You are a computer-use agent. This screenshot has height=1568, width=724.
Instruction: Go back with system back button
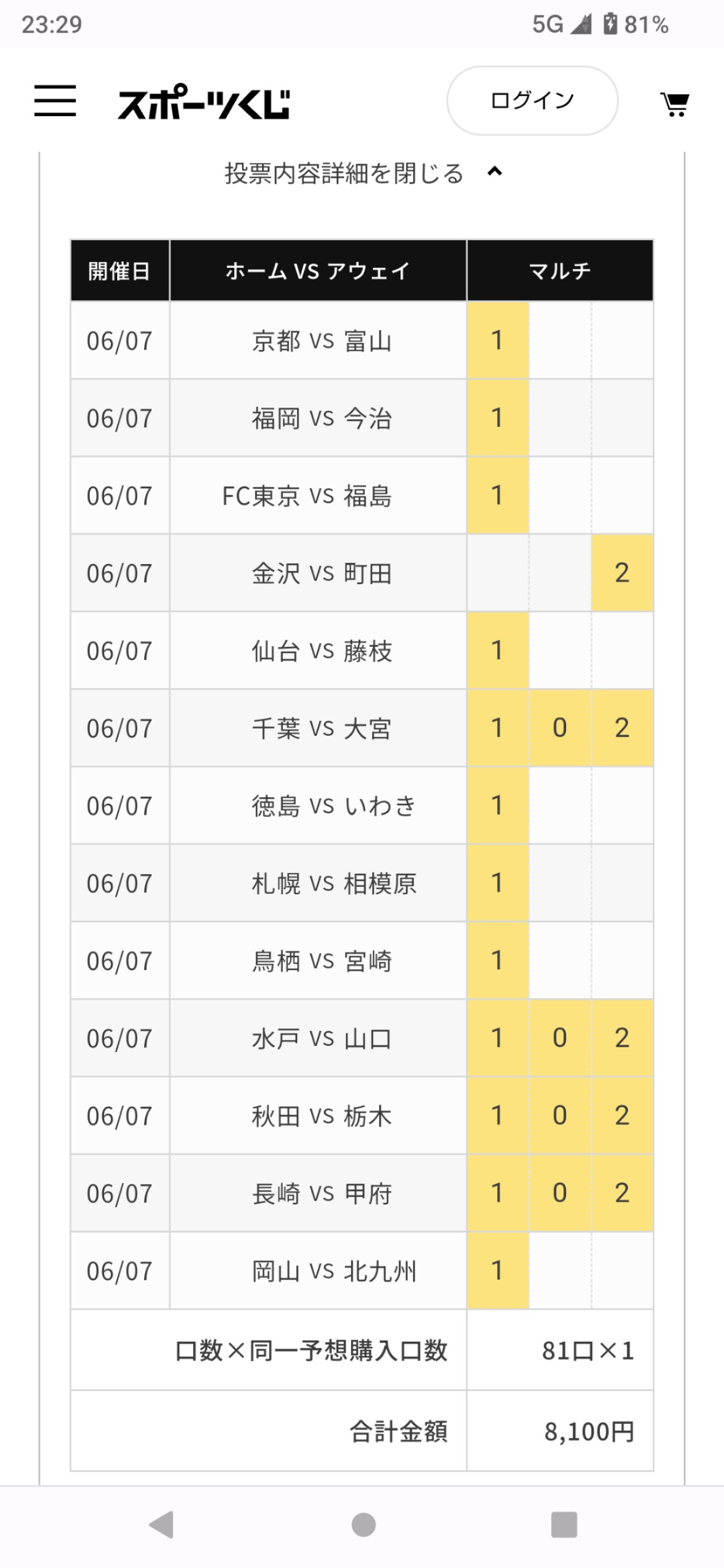coord(161,1525)
